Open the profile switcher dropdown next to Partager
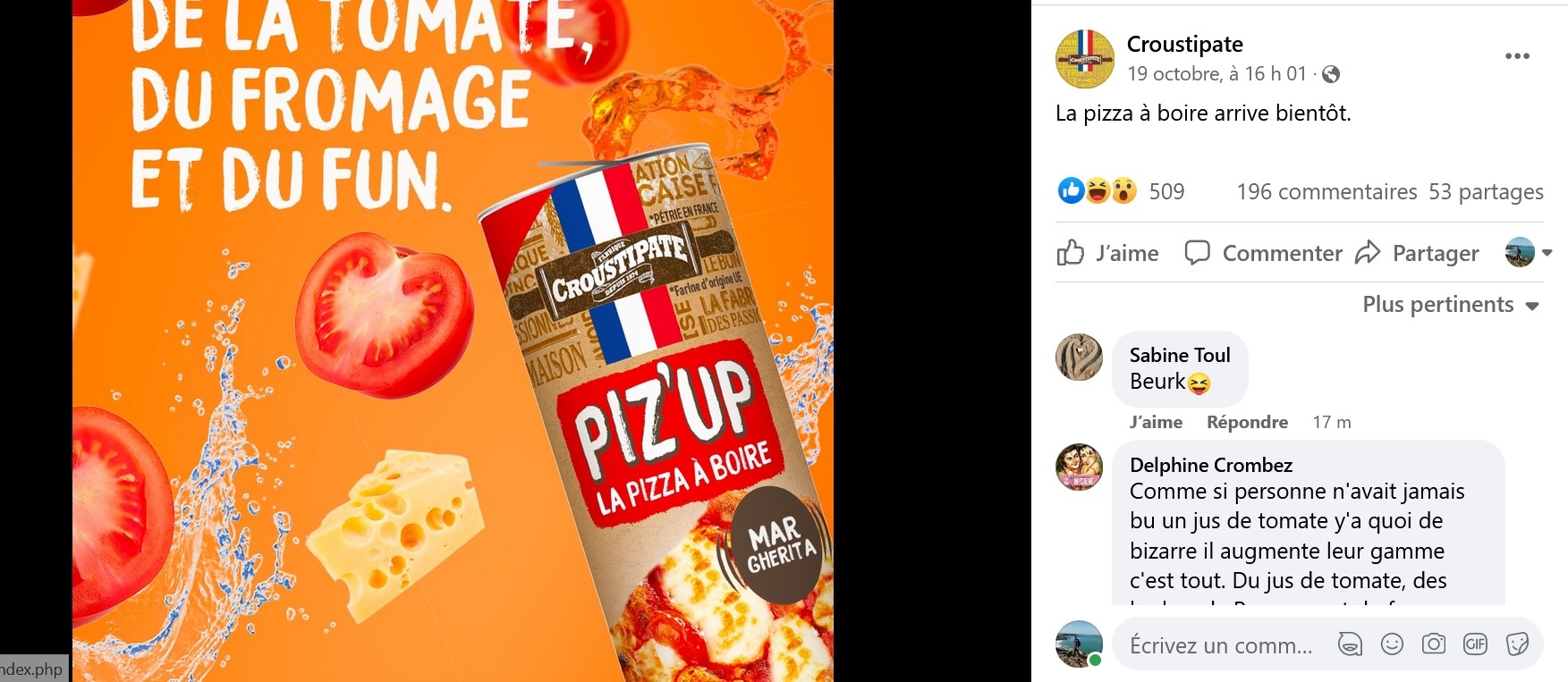The width and height of the screenshot is (1568, 682). tap(1529, 253)
